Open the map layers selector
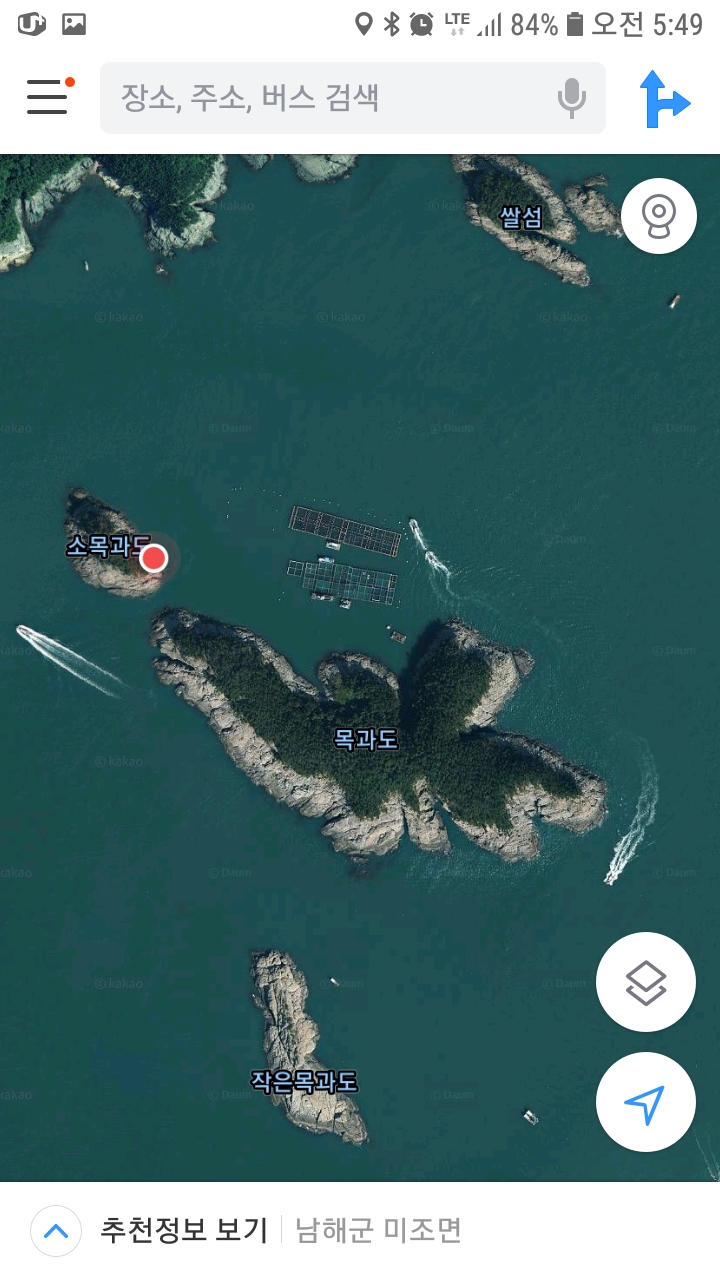The height and width of the screenshot is (1280, 720). click(x=645, y=983)
